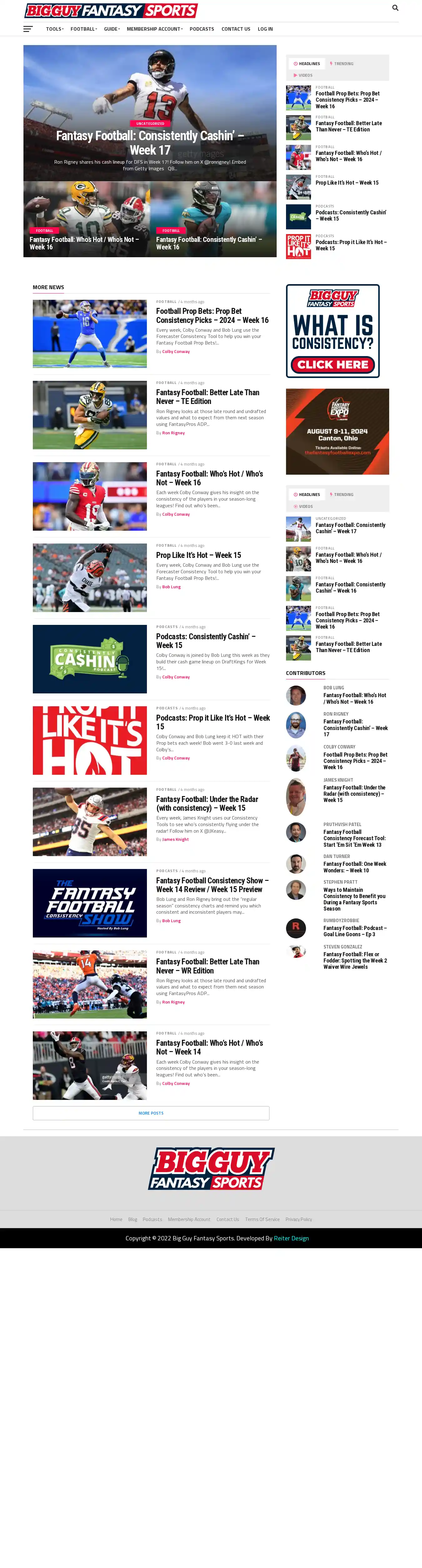The height and width of the screenshot is (1568, 422).
Task: Switch to the top Trending tab
Action: point(342,63)
